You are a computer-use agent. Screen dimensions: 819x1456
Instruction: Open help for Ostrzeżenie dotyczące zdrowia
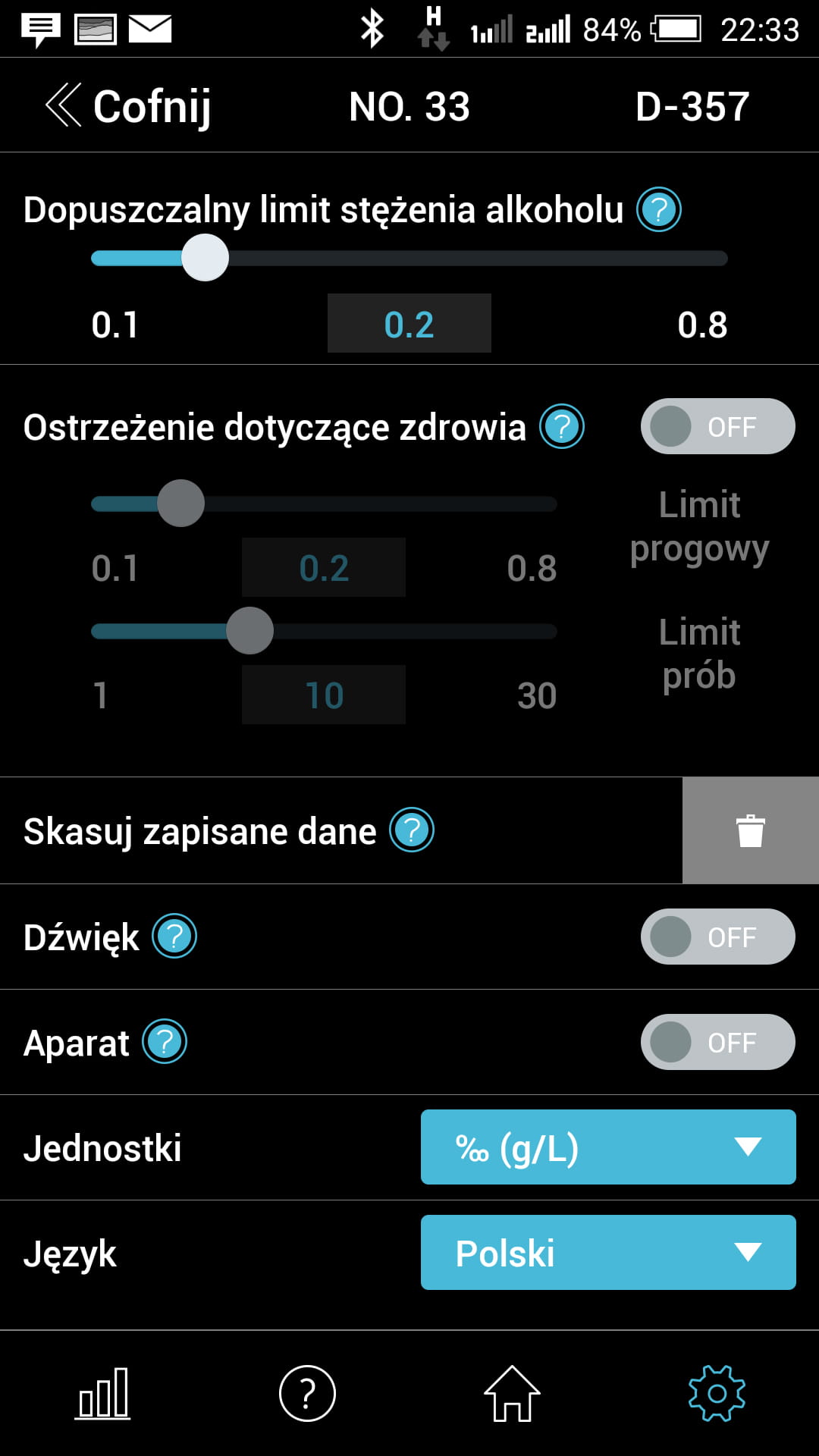(x=562, y=427)
